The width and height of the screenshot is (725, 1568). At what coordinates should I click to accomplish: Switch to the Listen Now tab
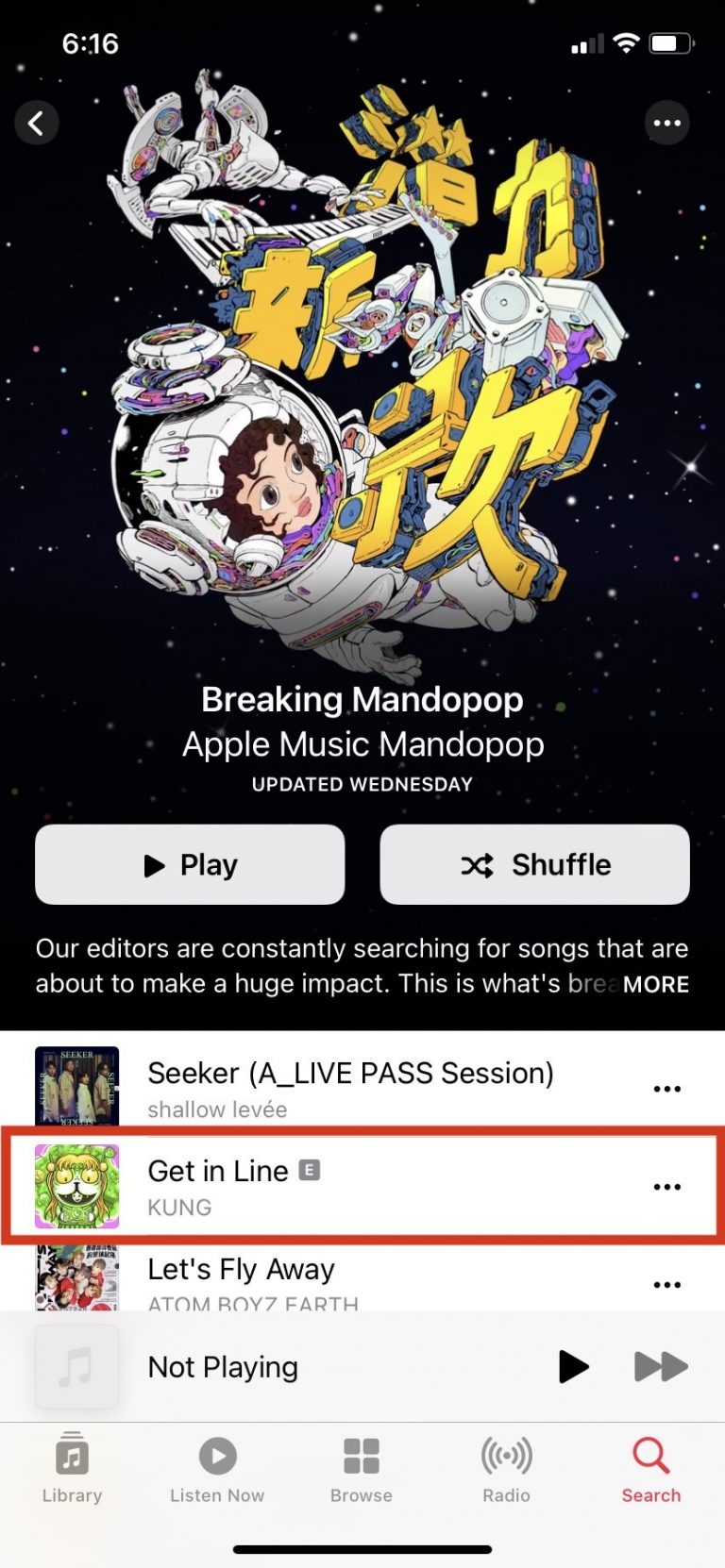pyautogui.click(x=217, y=1468)
